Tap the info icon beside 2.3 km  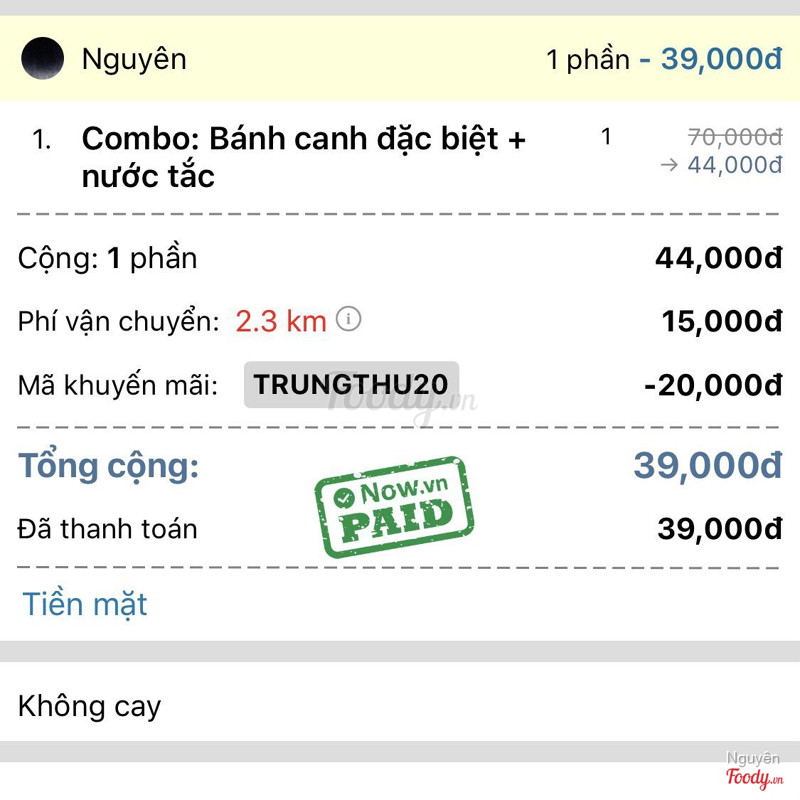(x=349, y=320)
